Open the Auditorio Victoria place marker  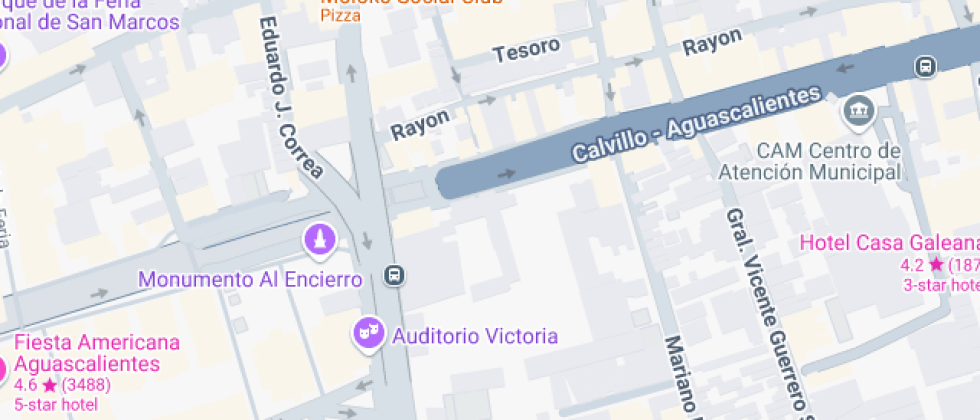pos(368,333)
